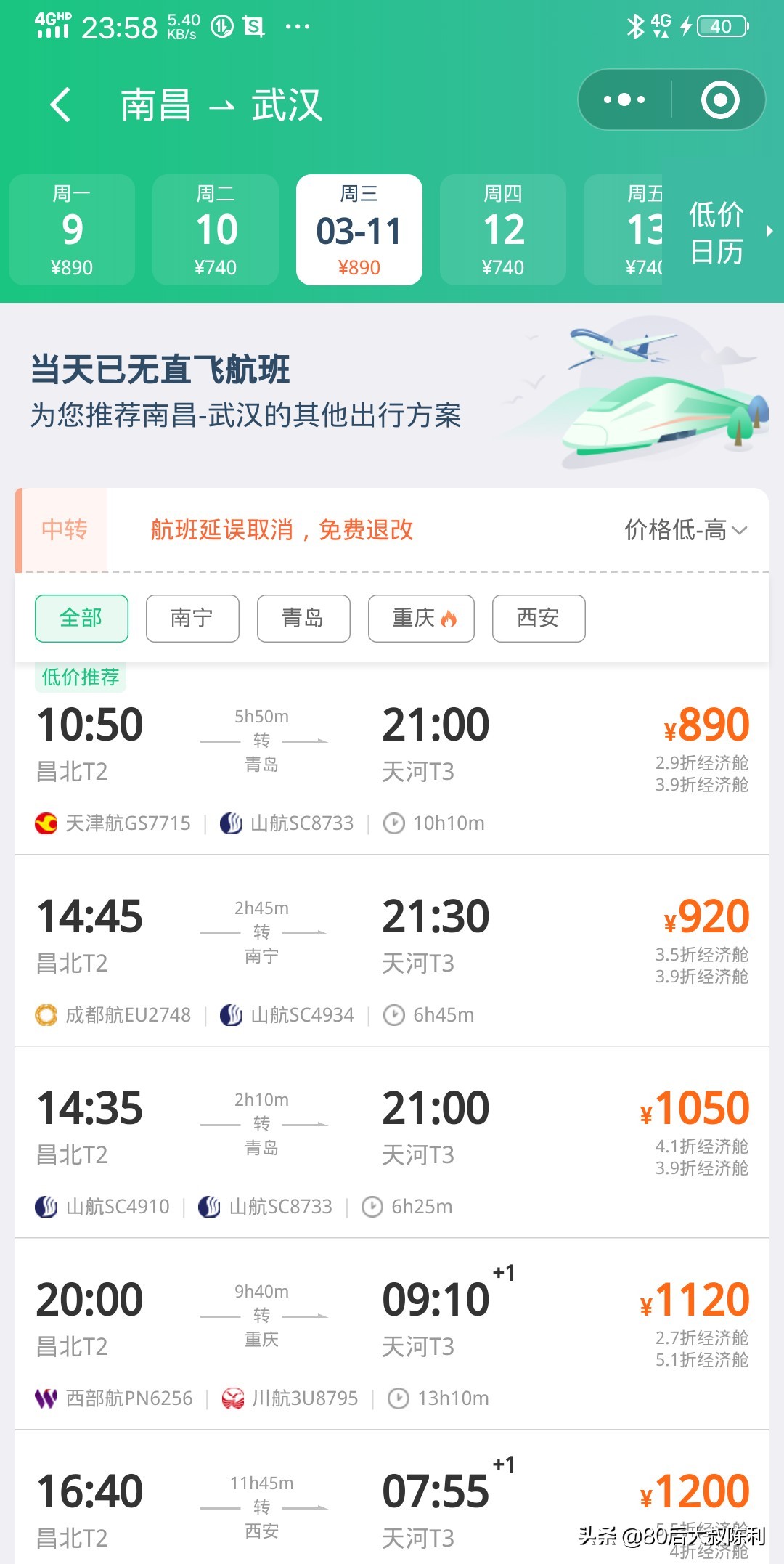
Task: Filter transfers via 西安
Action: (x=539, y=619)
